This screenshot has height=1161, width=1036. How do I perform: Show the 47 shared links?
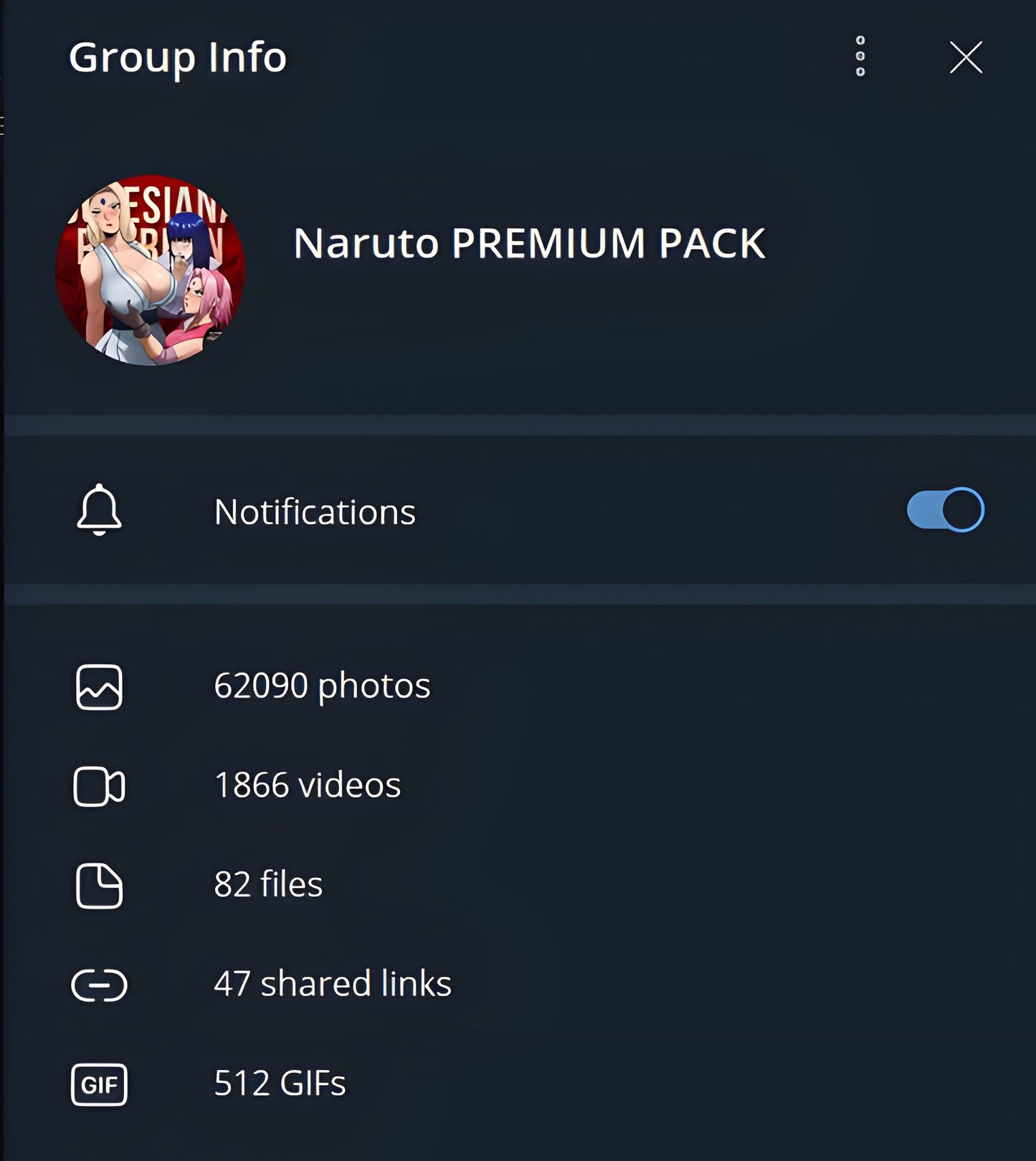(332, 983)
